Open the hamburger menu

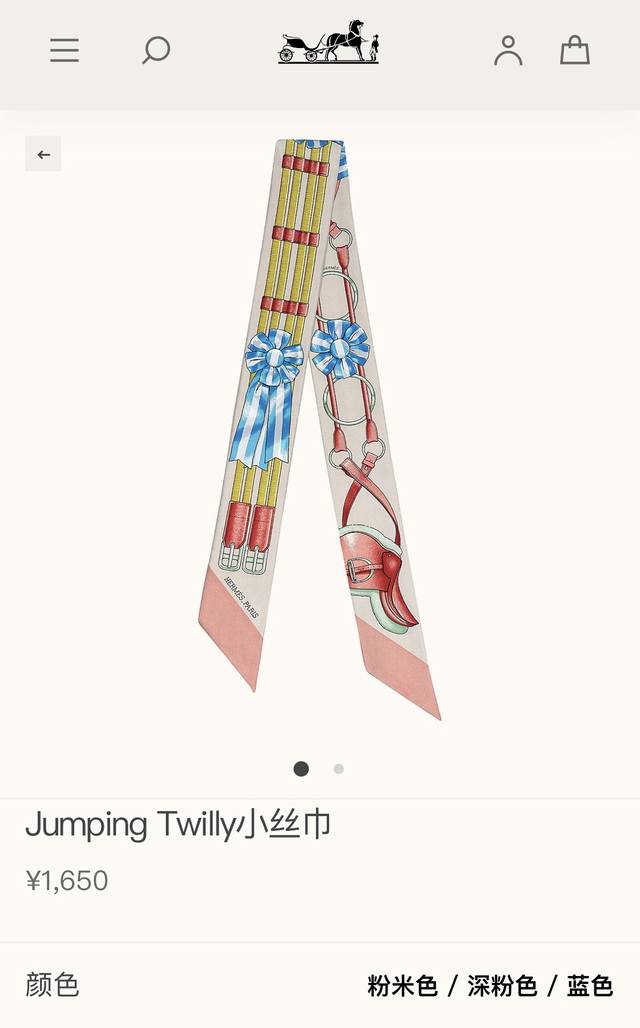(x=64, y=50)
